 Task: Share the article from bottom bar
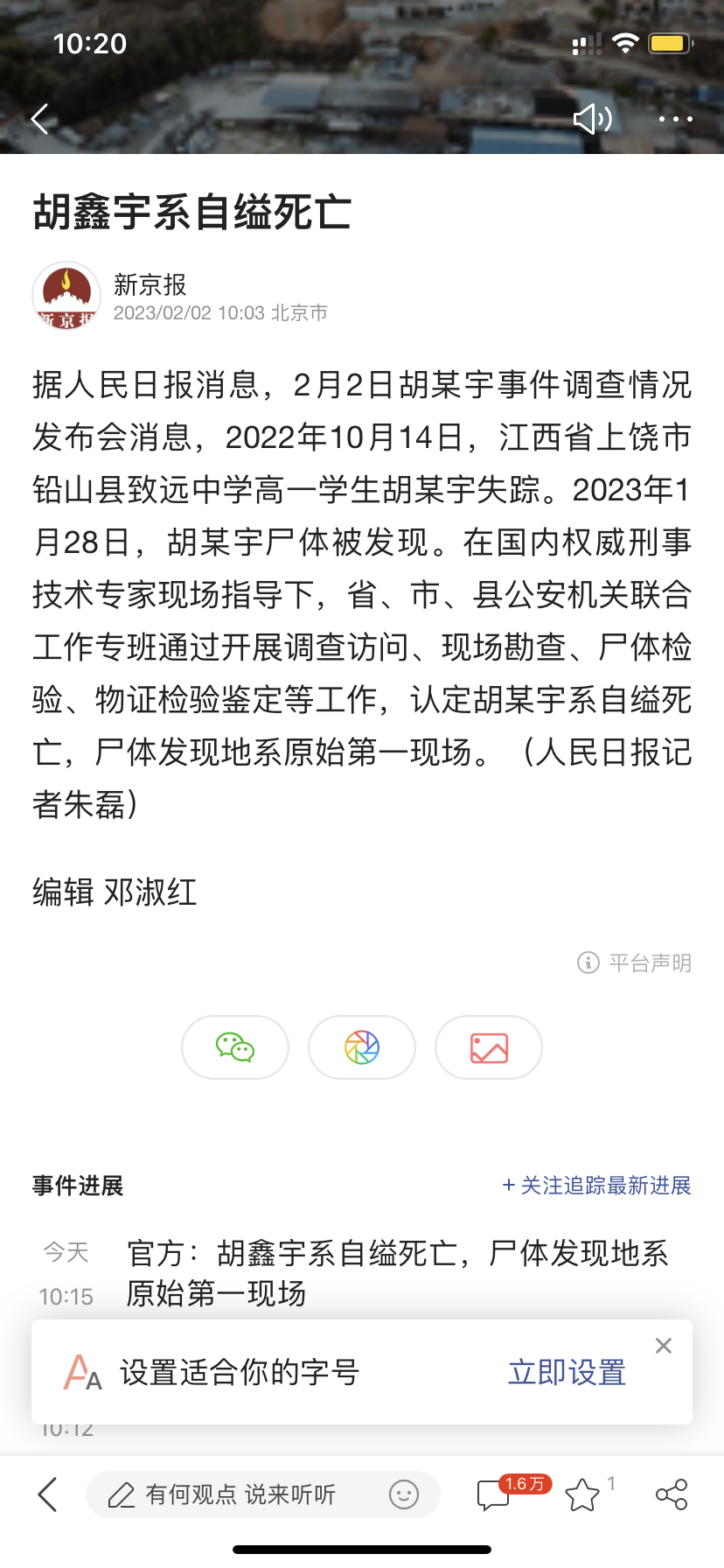672,1494
